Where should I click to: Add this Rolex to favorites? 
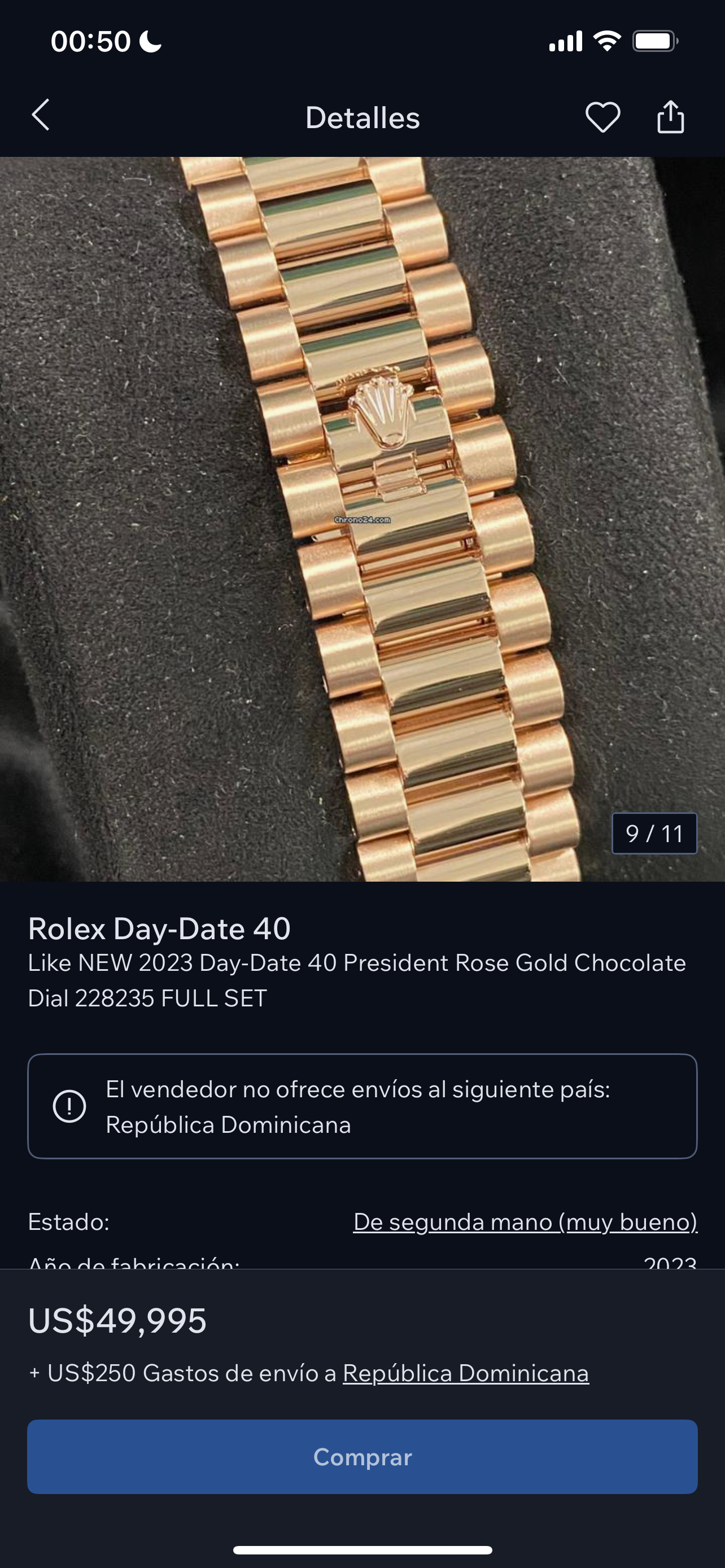(602, 117)
